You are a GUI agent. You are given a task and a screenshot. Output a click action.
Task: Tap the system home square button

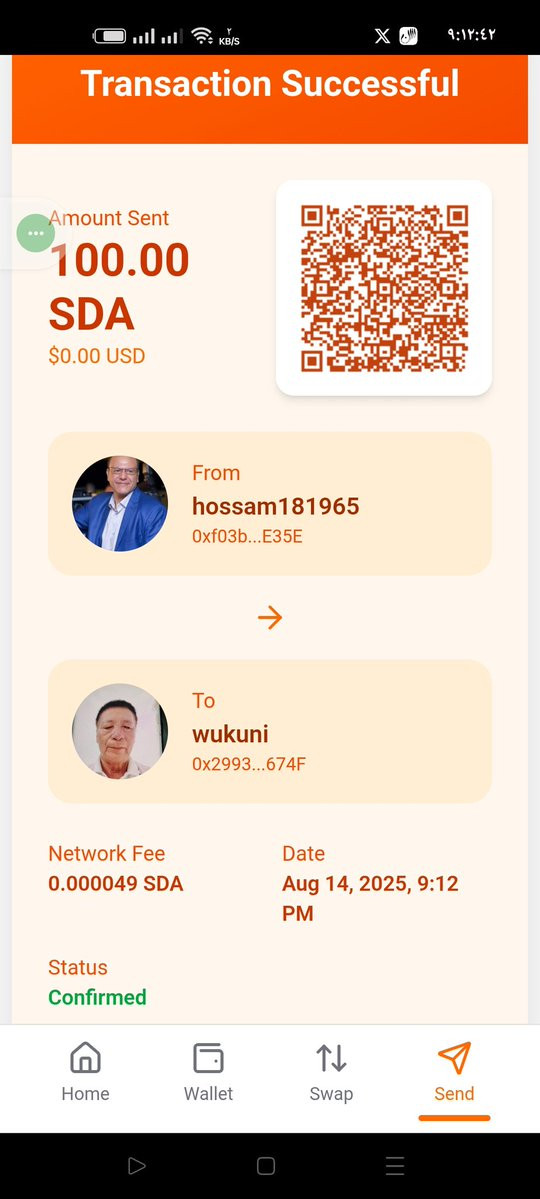click(265, 1165)
